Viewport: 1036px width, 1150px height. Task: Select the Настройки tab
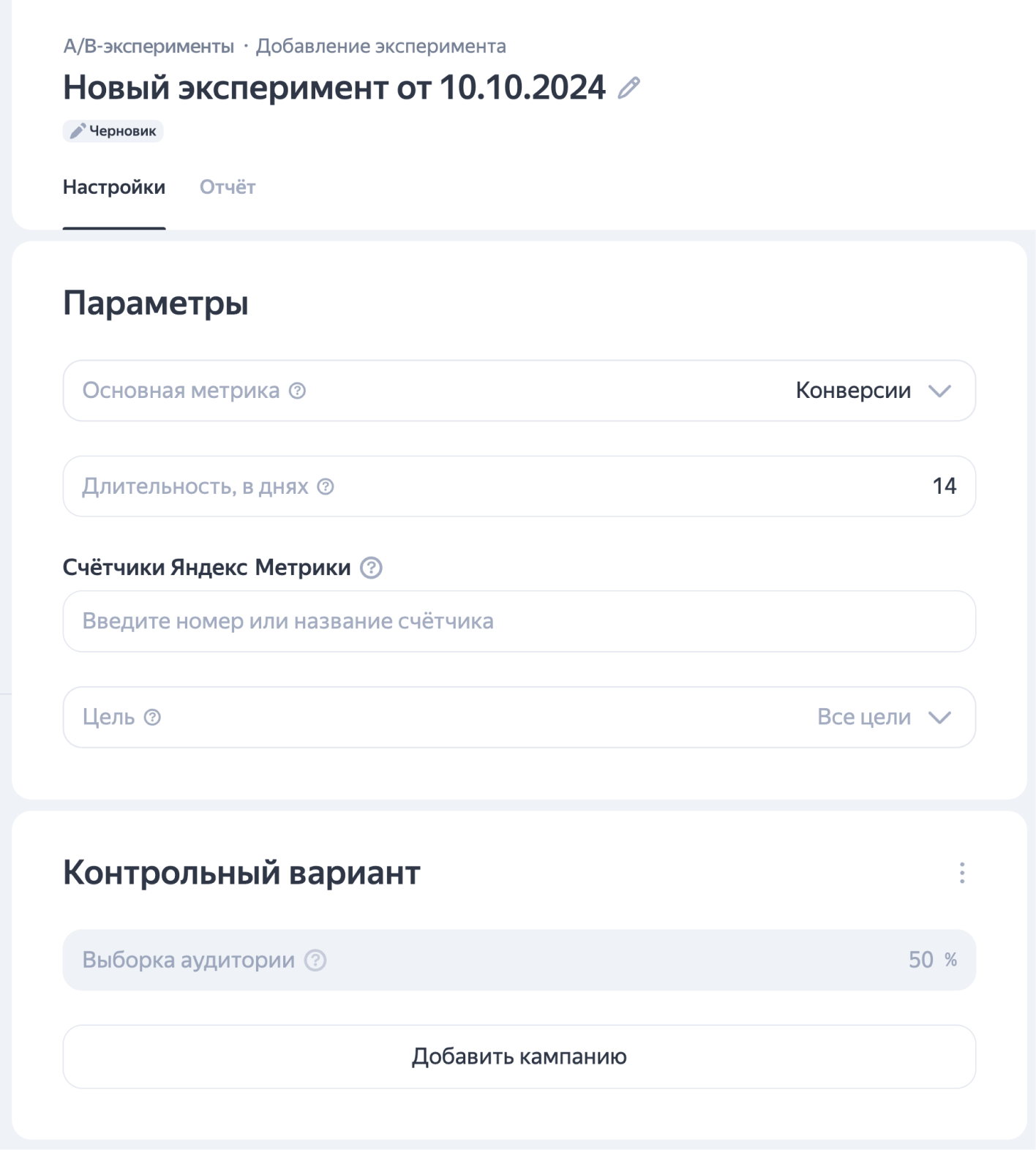pyautogui.click(x=114, y=187)
